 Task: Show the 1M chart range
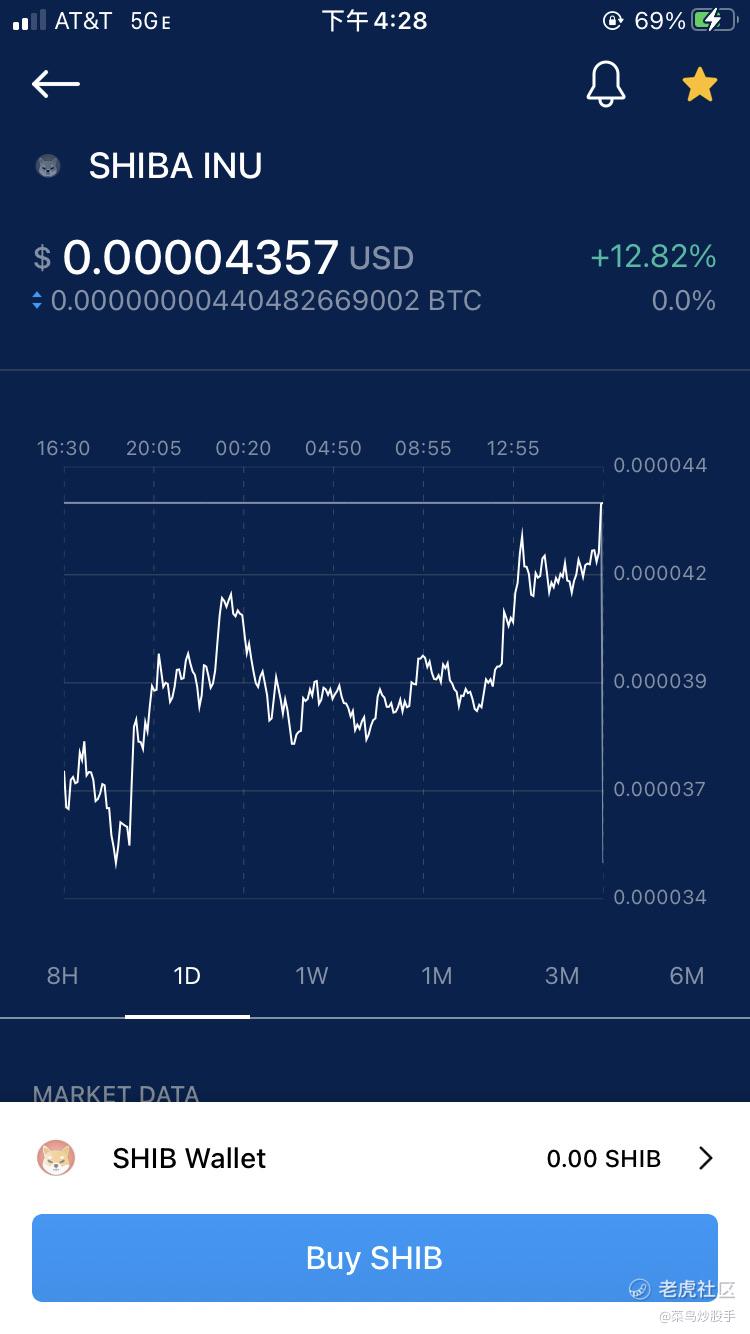tap(437, 975)
